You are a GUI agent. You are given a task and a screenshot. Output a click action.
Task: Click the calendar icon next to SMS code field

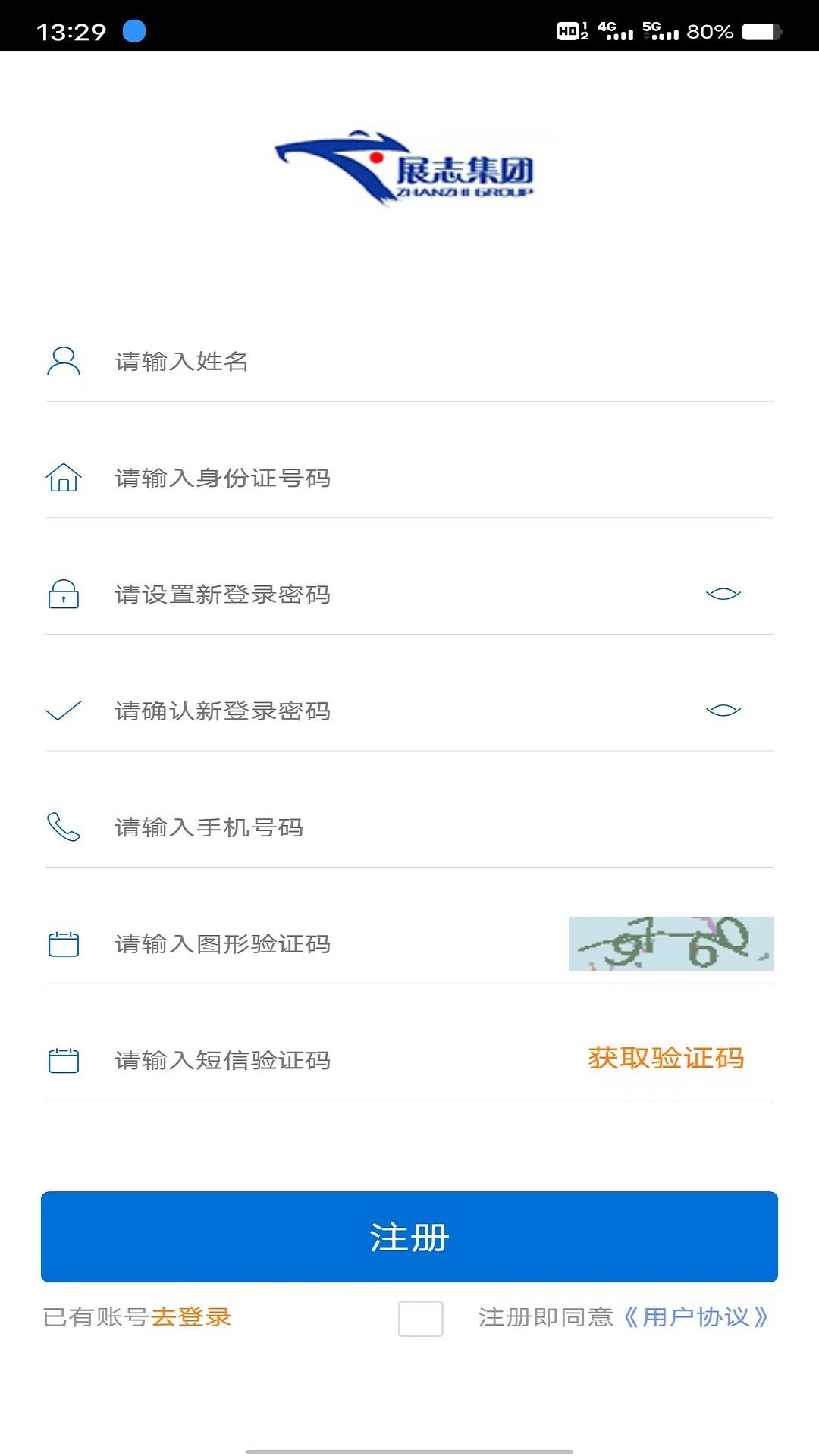click(63, 1062)
